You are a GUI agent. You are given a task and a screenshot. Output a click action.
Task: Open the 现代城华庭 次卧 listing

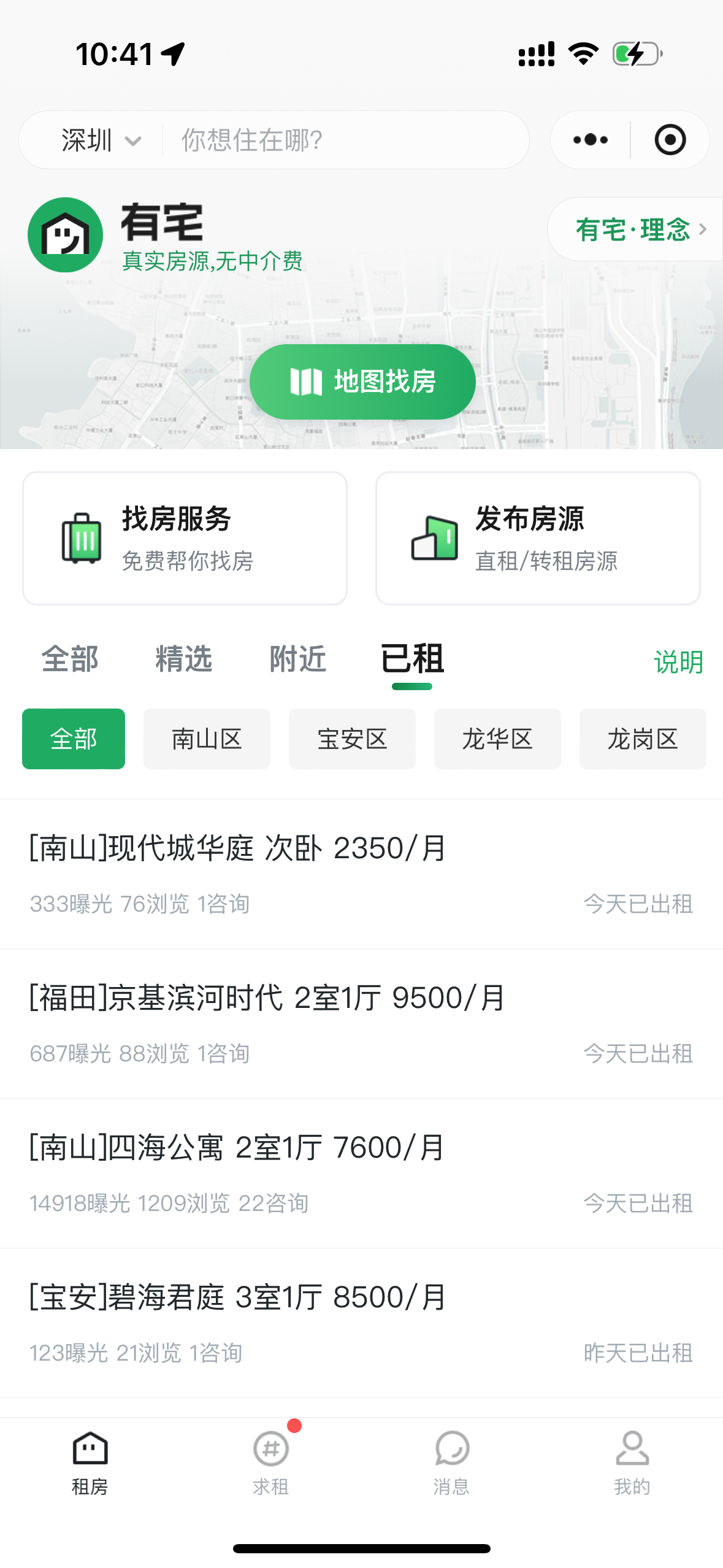[x=361, y=874]
